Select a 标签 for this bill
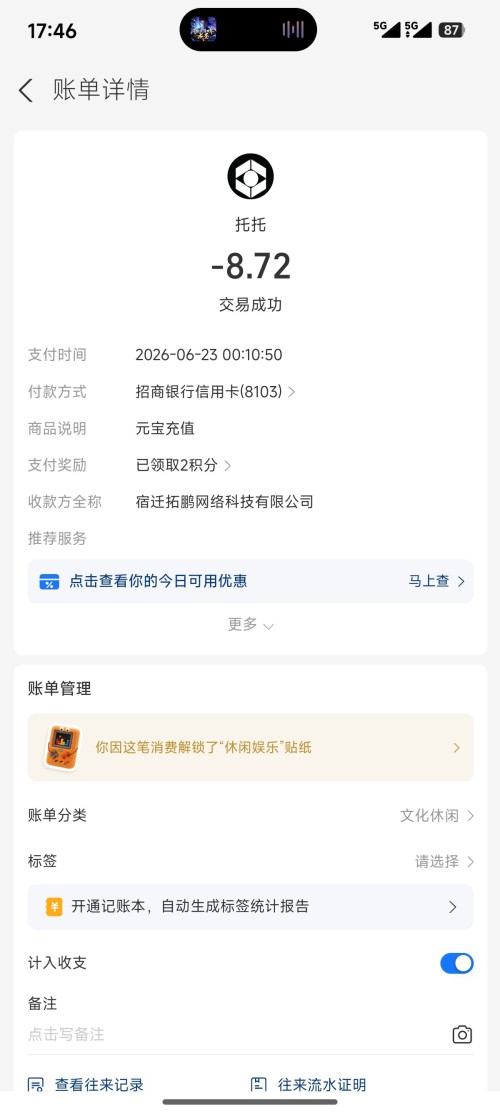The image size is (500, 1113). pyautogui.click(x=250, y=862)
